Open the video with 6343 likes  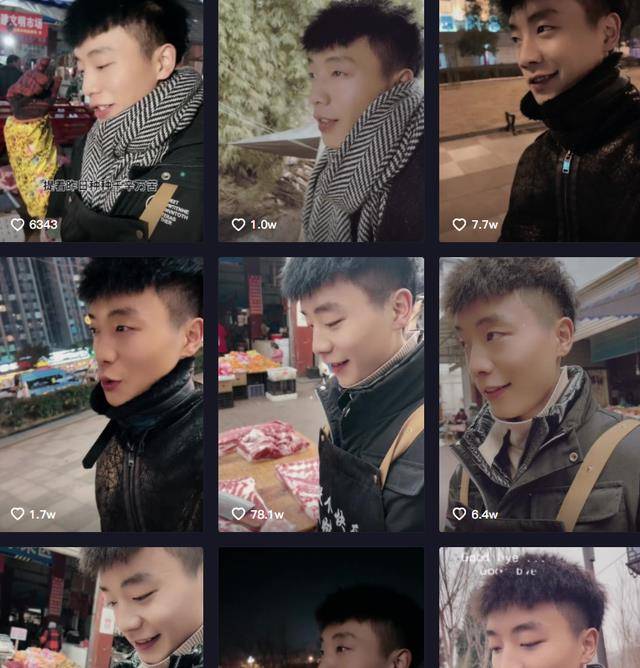point(101,120)
